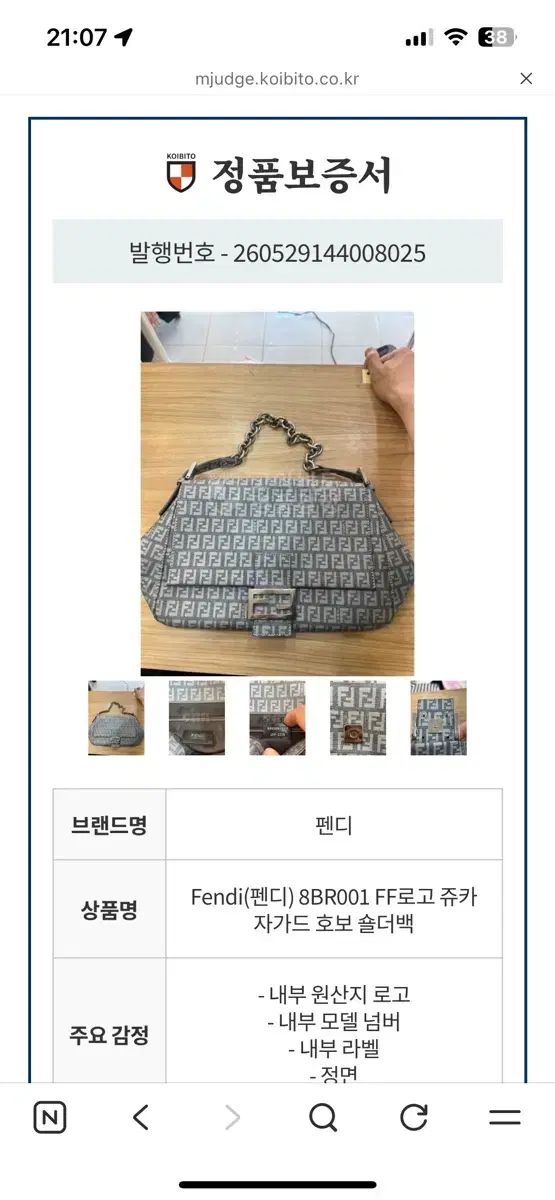Select the third thumbnail image

(277, 718)
